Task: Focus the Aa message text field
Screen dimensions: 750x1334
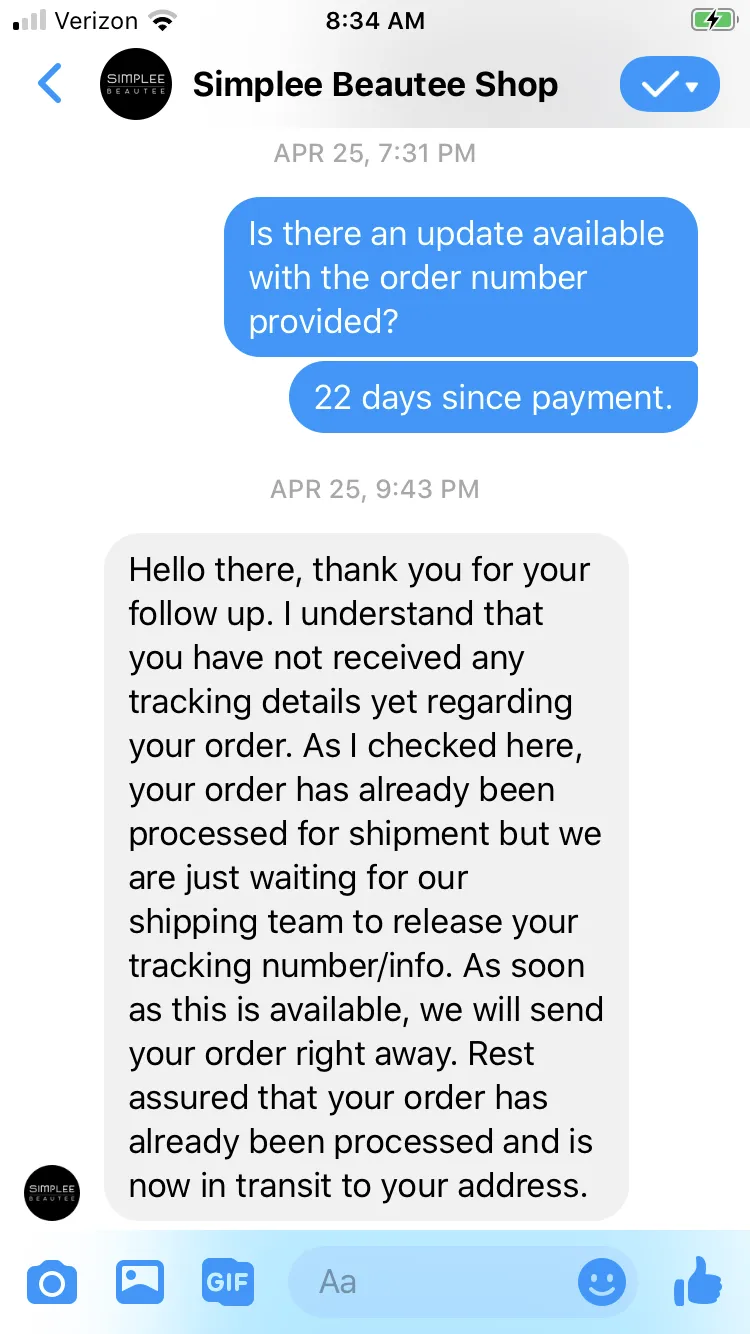Action: click(x=430, y=1282)
